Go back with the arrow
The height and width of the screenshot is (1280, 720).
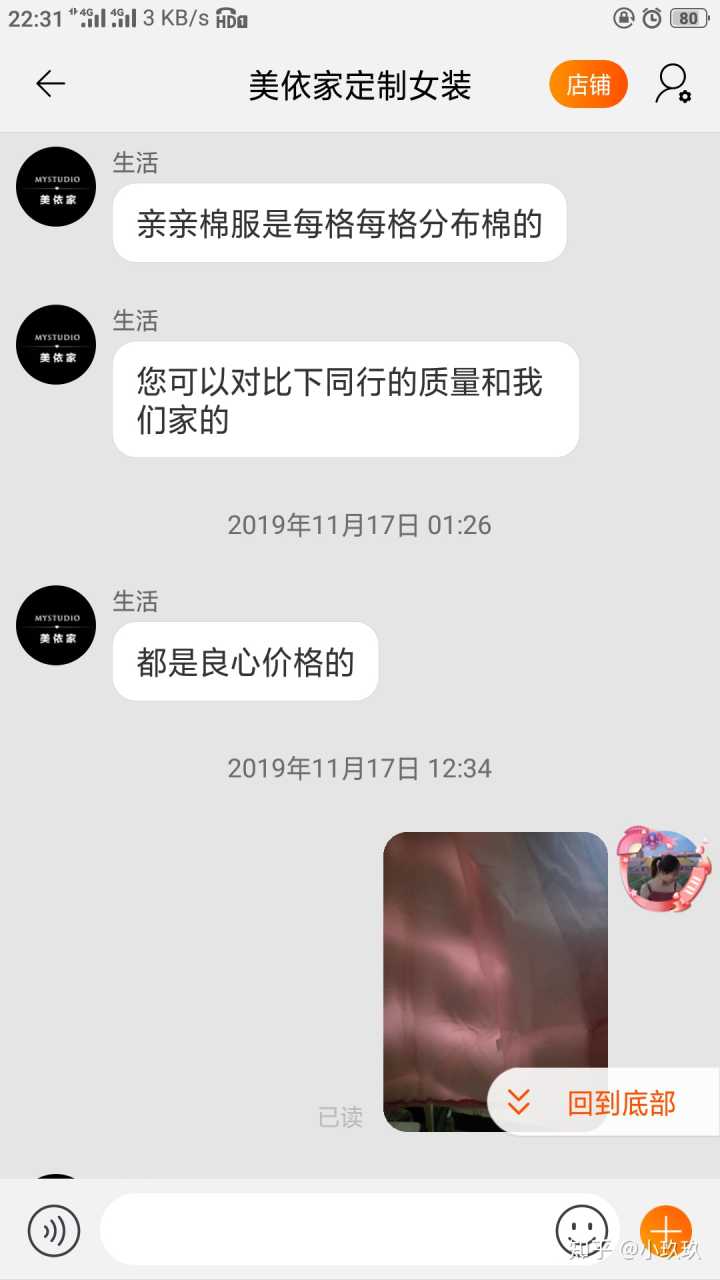(50, 84)
